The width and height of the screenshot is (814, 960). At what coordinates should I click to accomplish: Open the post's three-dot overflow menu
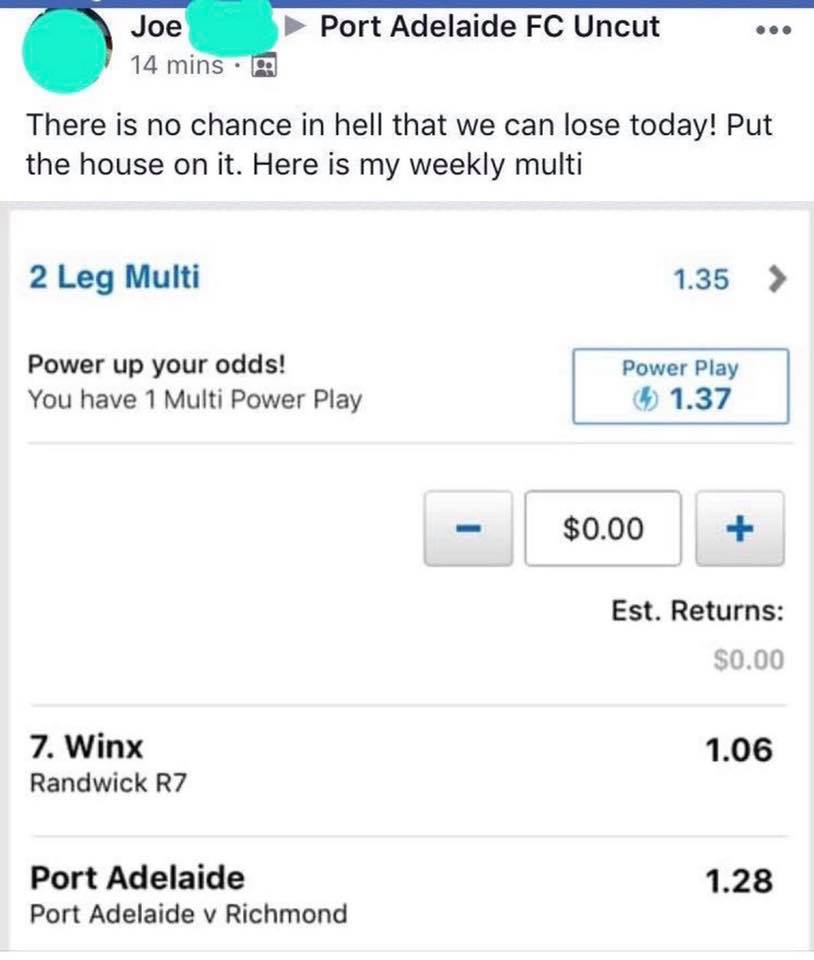coord(773,30)
